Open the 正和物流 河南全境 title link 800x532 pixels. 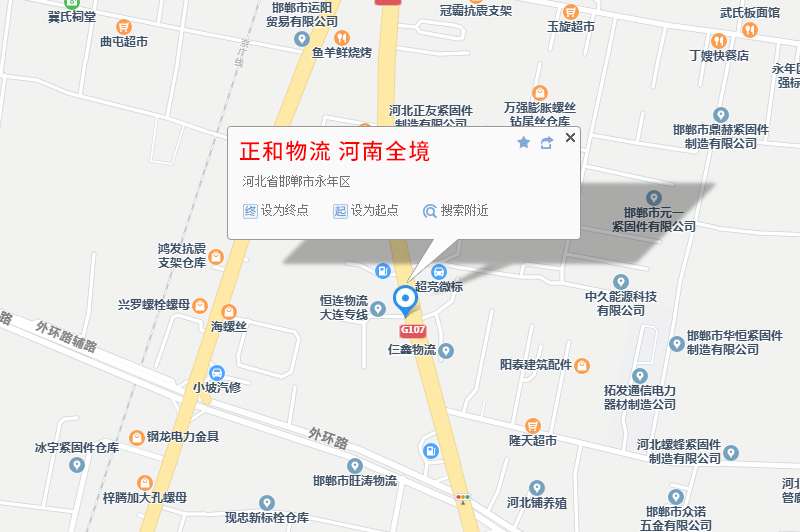point(334,152)
